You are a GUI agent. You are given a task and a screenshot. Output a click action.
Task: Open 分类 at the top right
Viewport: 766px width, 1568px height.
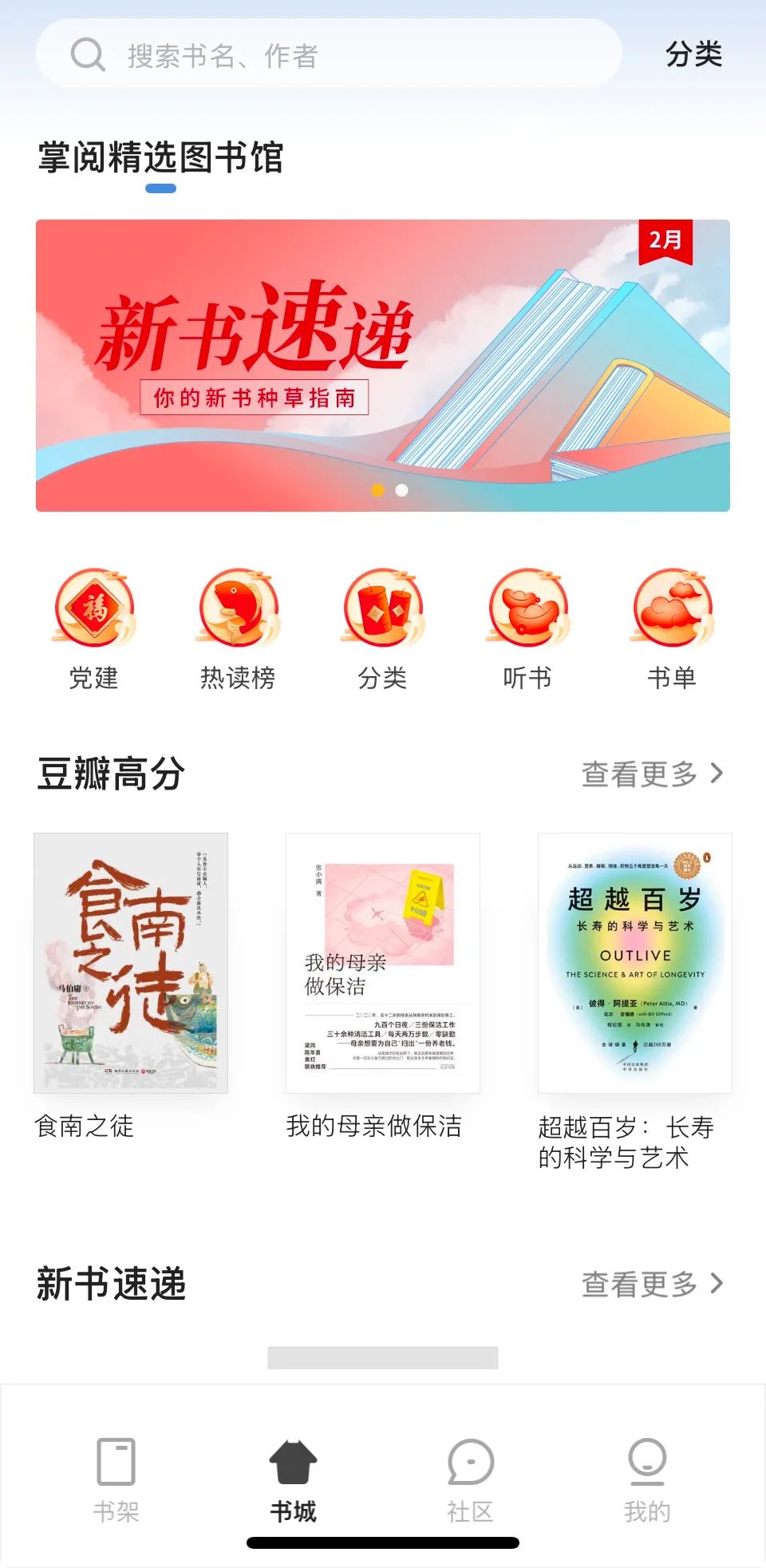(693, 55)
